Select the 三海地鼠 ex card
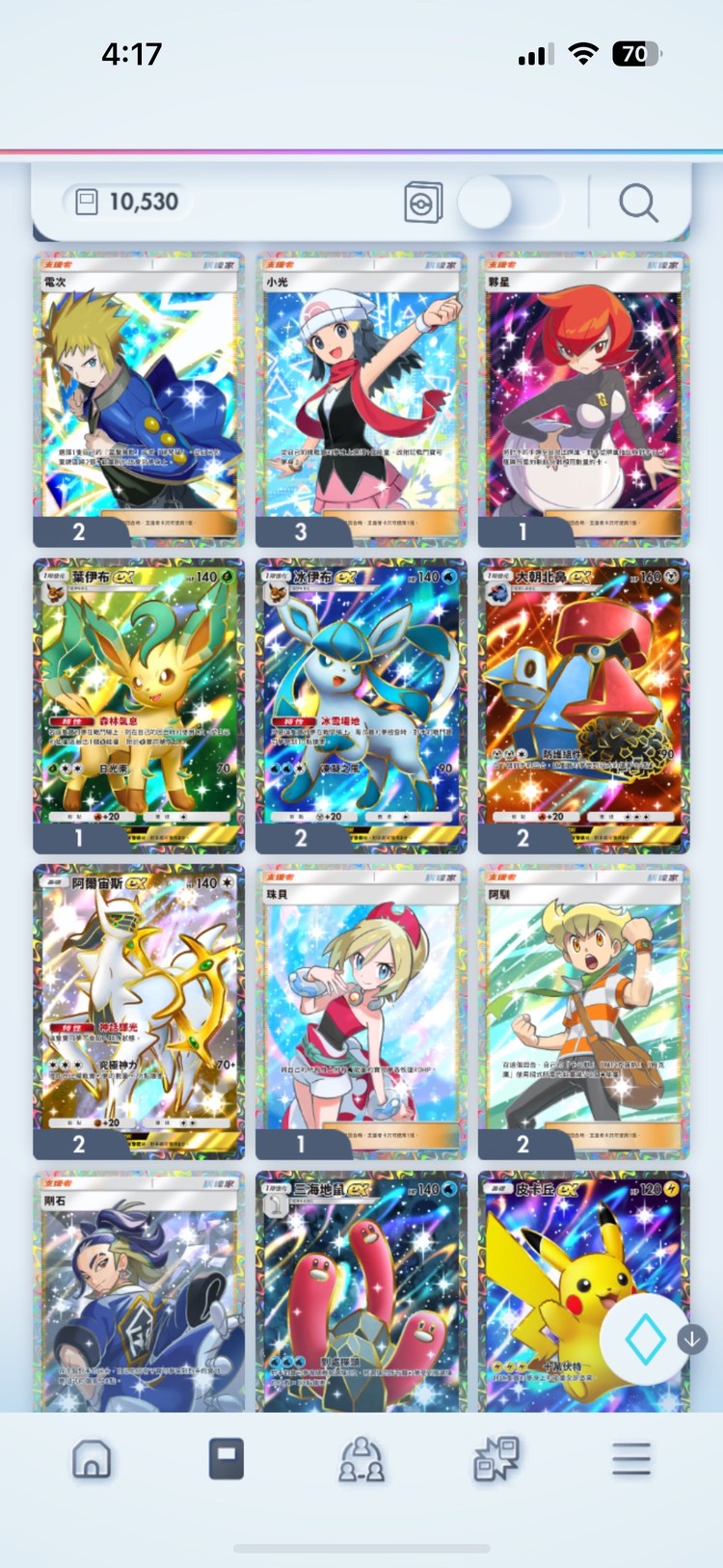 point(361,1292)
